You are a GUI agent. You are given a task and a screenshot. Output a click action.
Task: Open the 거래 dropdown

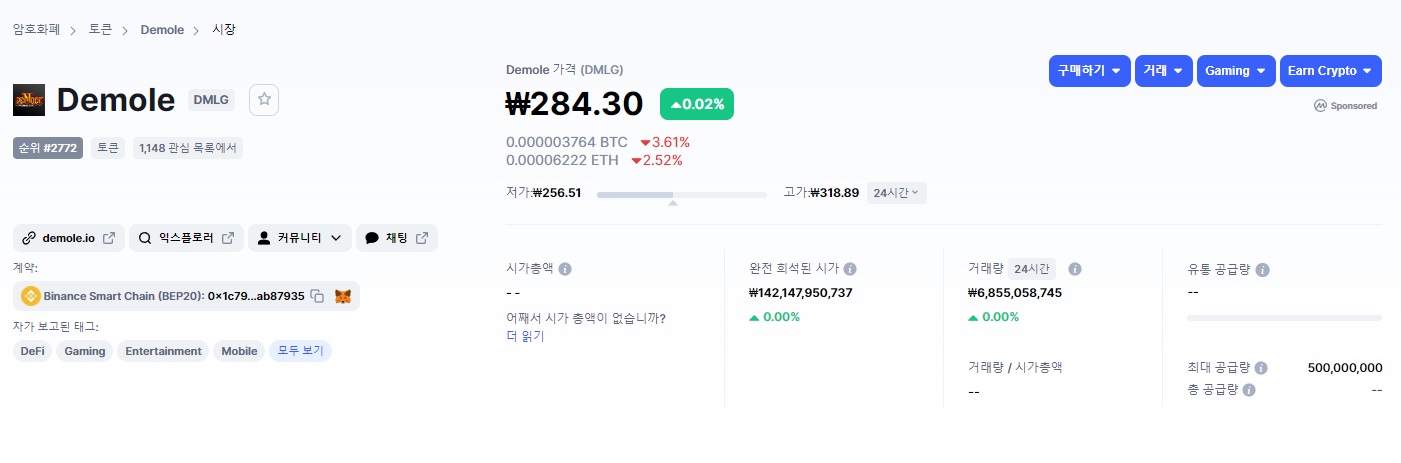click(1163, 71)
